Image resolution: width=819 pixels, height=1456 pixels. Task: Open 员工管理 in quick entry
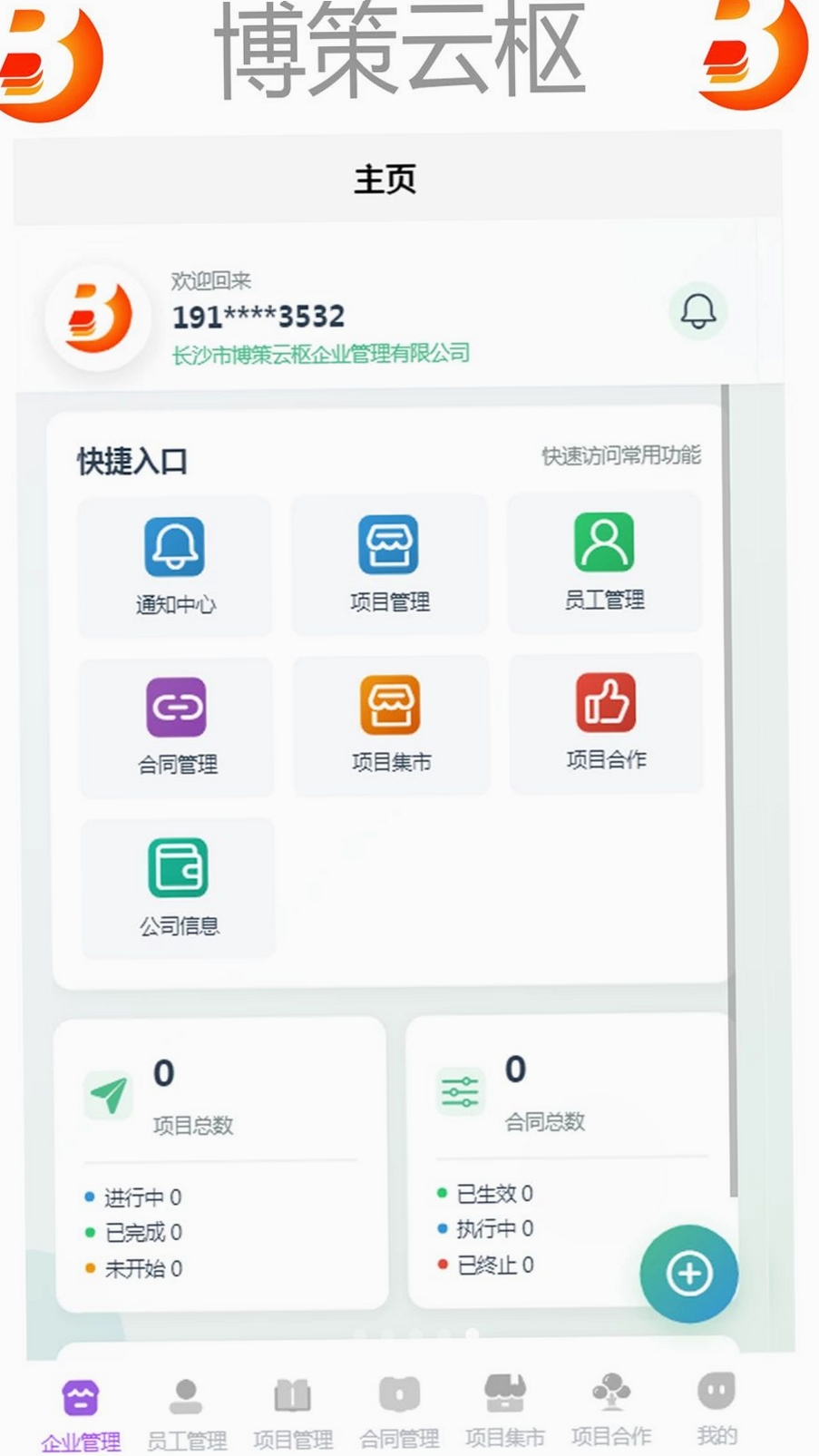click(x=605, y=562)
